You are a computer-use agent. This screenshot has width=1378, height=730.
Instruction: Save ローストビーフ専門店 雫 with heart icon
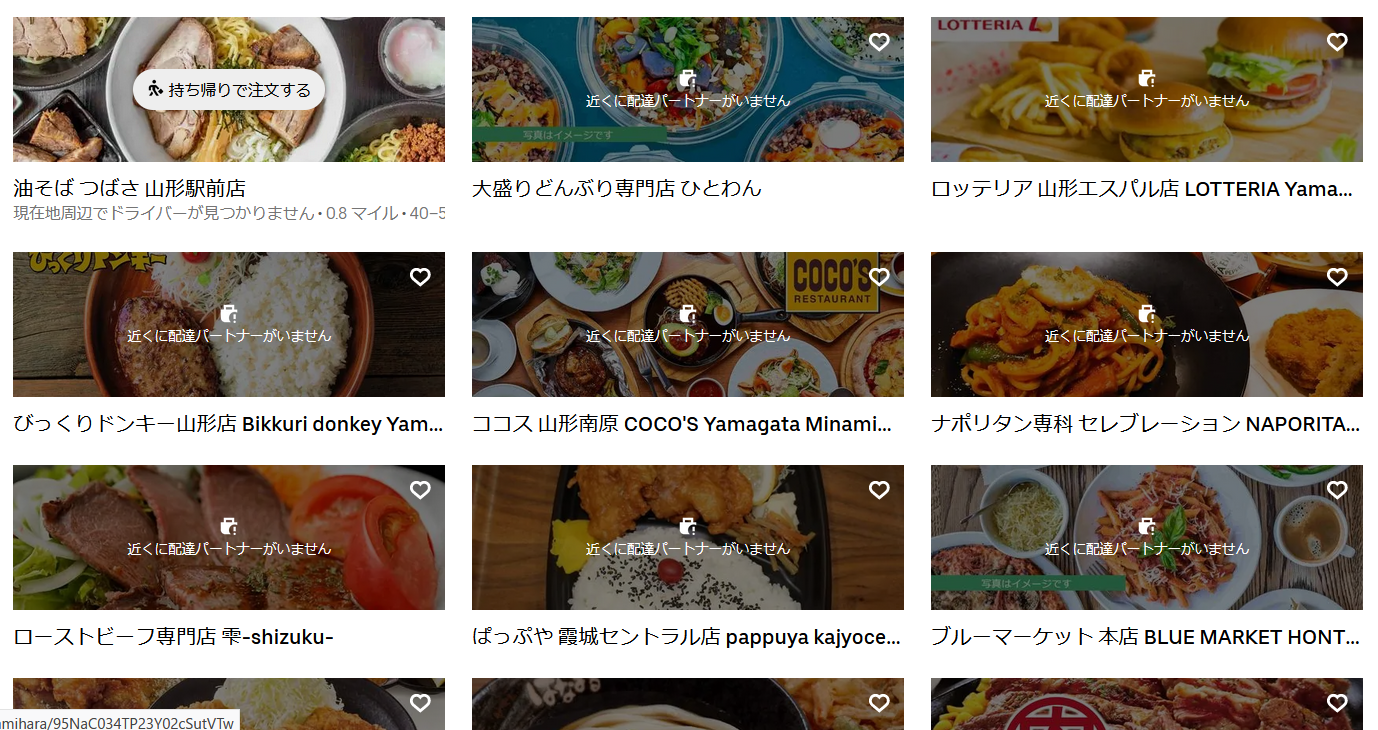coord(420,490)
